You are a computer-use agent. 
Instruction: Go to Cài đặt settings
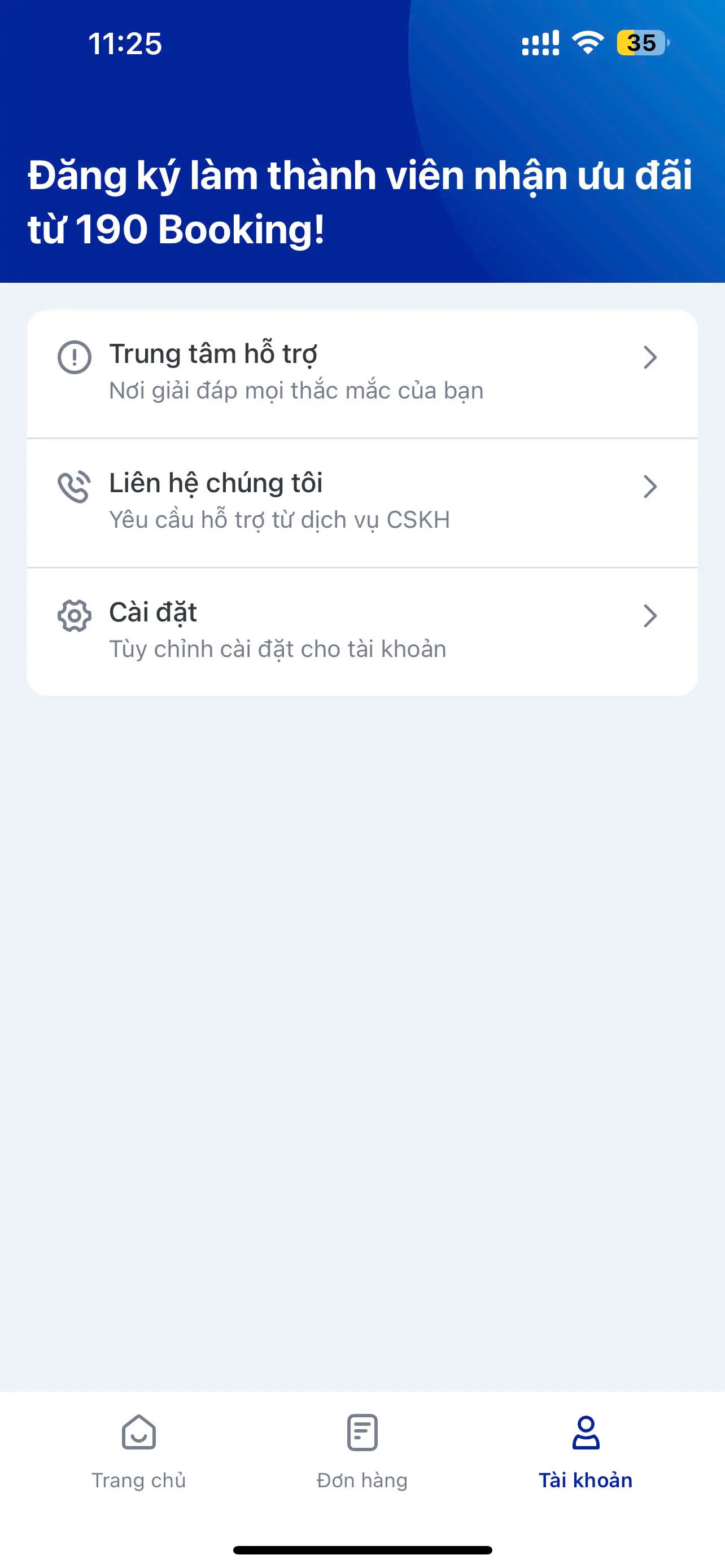362,631
